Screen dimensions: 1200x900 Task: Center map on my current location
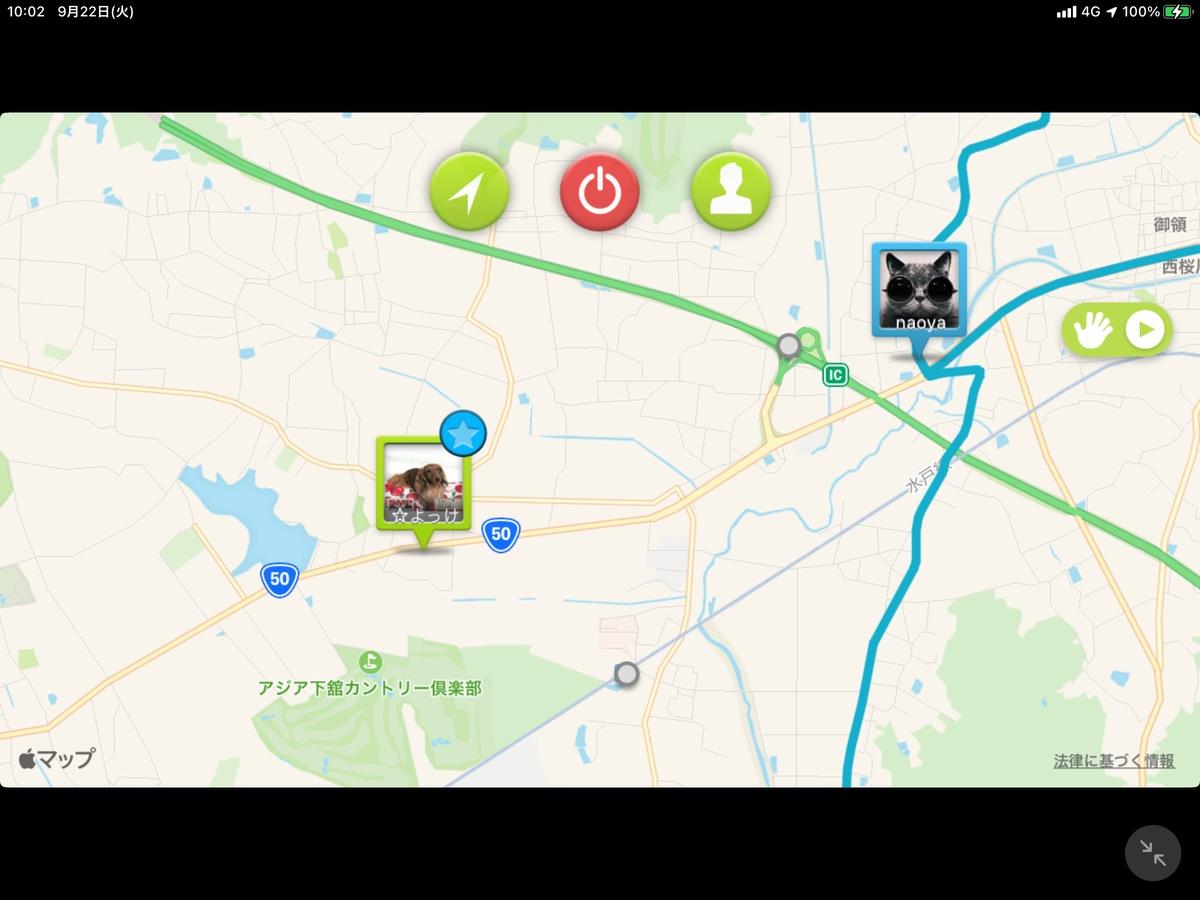(469, 192)
